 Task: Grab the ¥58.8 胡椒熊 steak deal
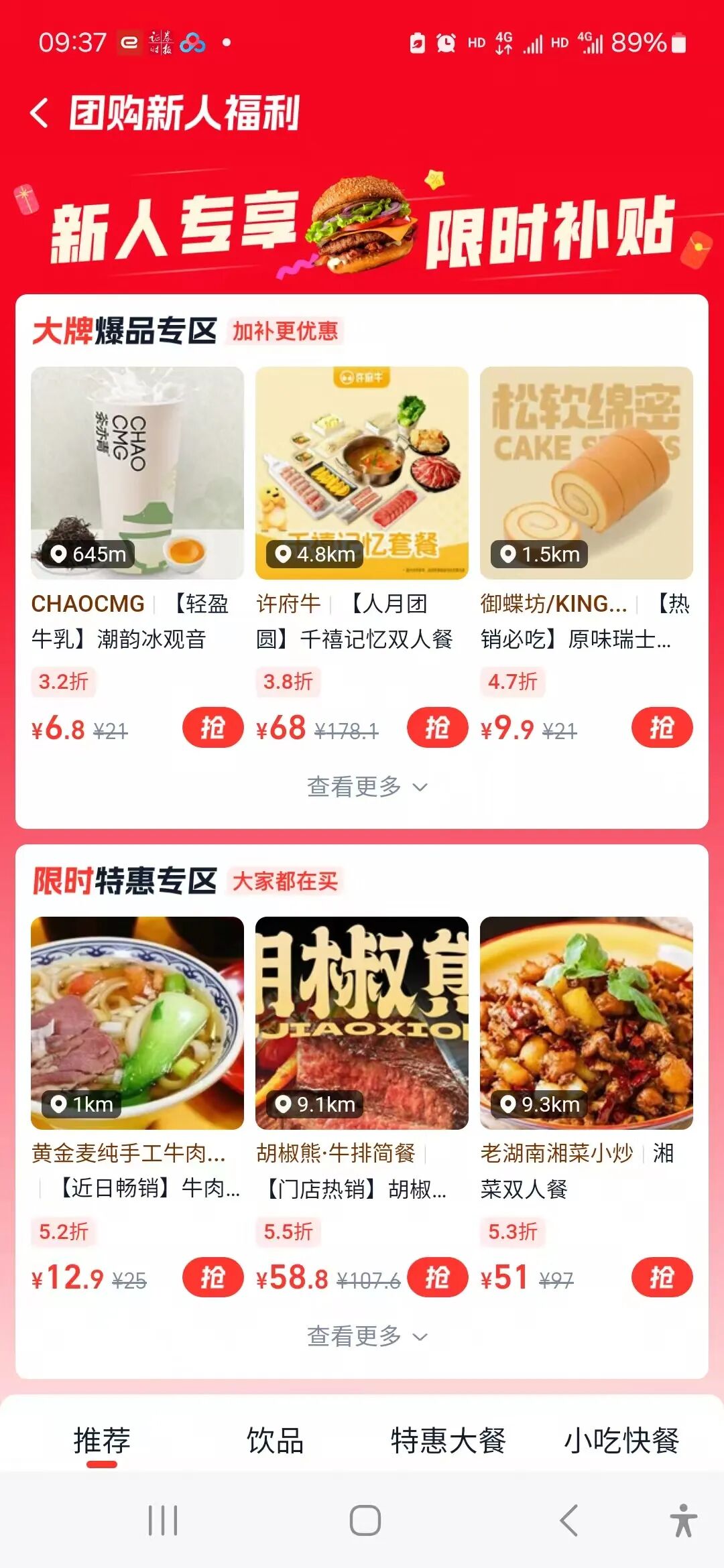click(x=437, y=1277)
